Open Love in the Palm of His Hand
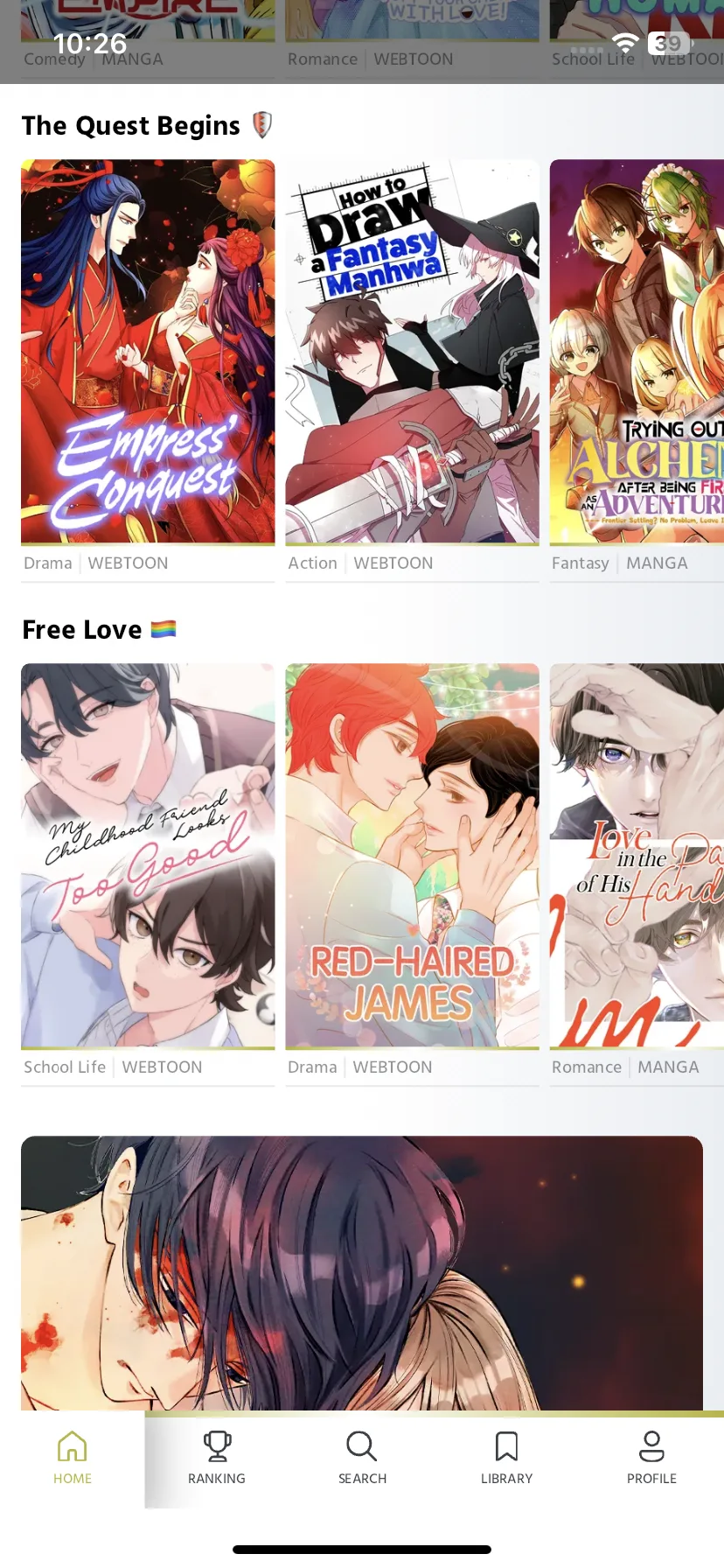This screenshot has width=724, height=1568. click(637, 856)
